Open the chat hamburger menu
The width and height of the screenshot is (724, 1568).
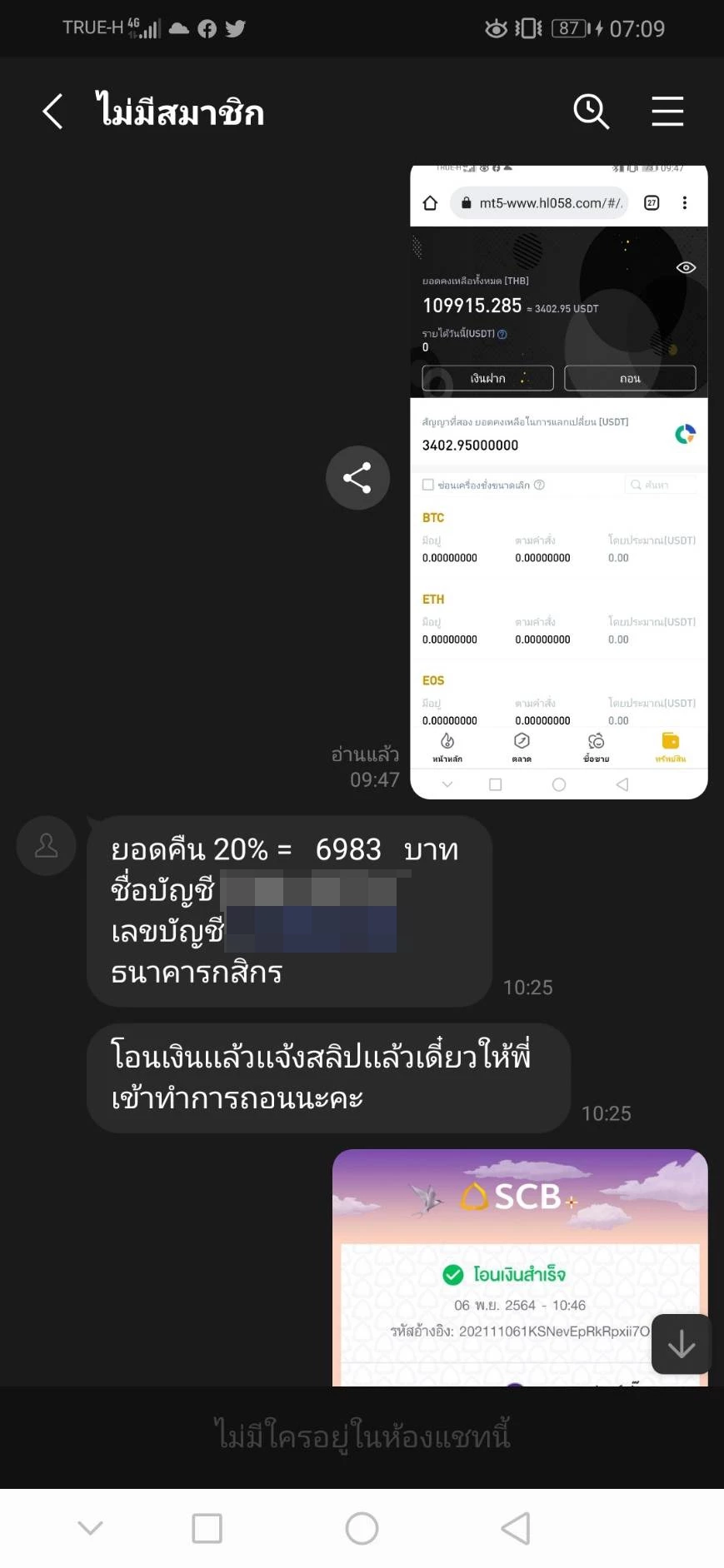tap(667, 111)
